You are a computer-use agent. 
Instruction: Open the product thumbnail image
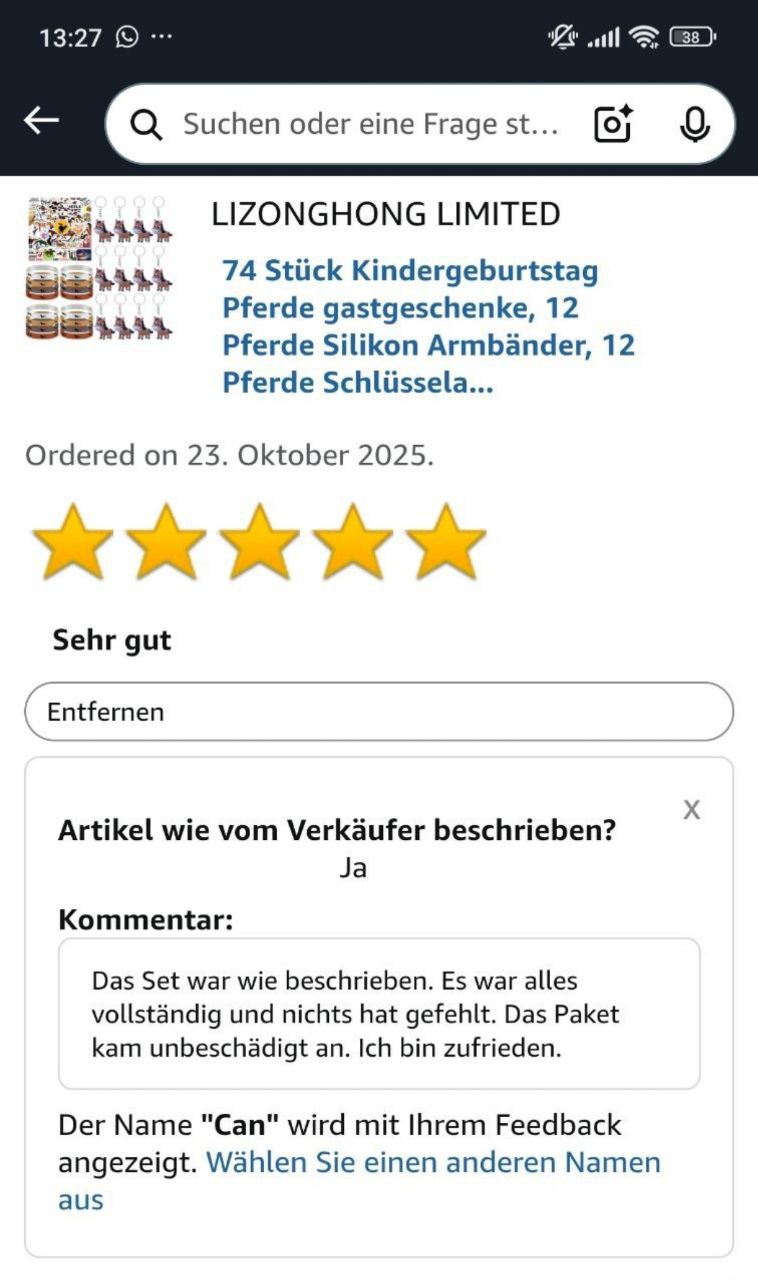[x=99, y=269]
